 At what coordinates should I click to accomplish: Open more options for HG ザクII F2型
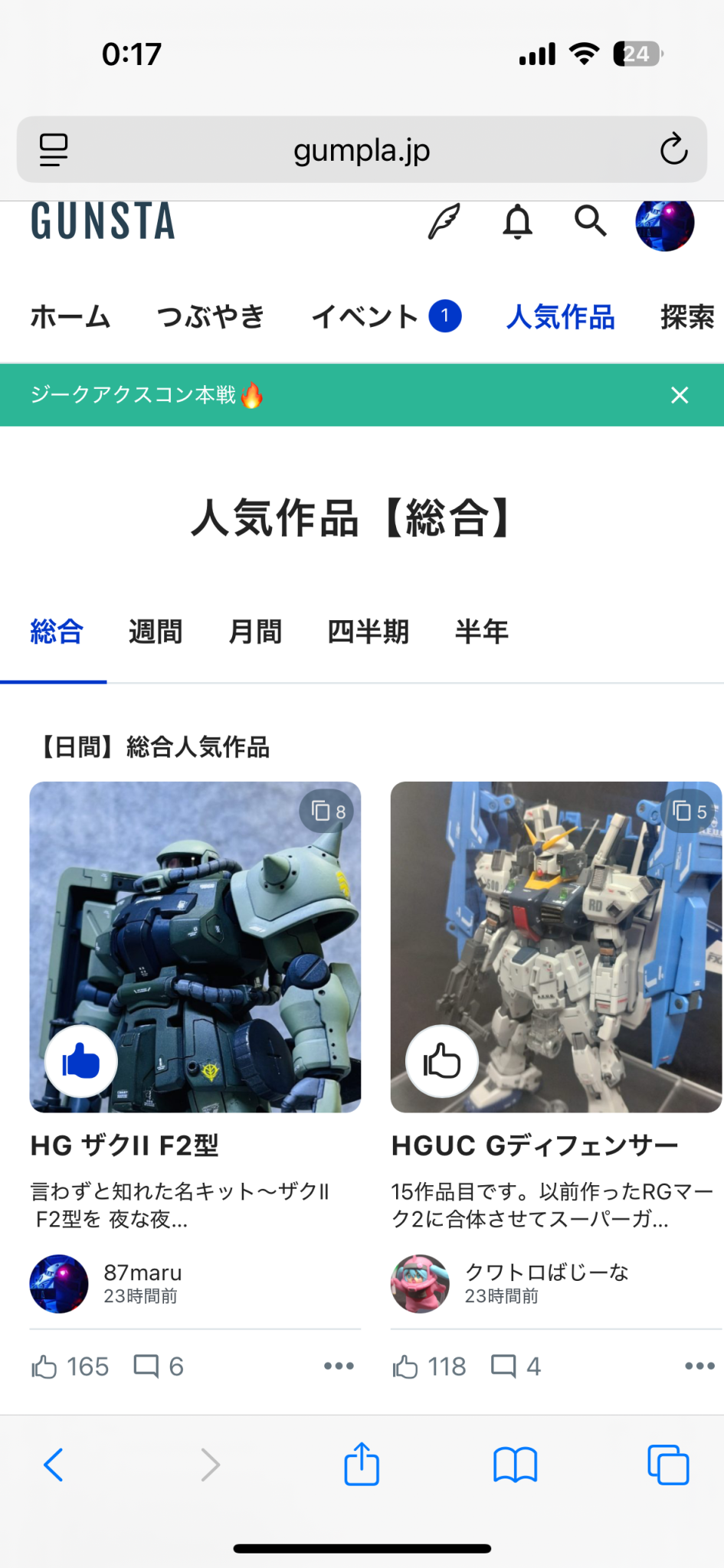(339, 1367)
